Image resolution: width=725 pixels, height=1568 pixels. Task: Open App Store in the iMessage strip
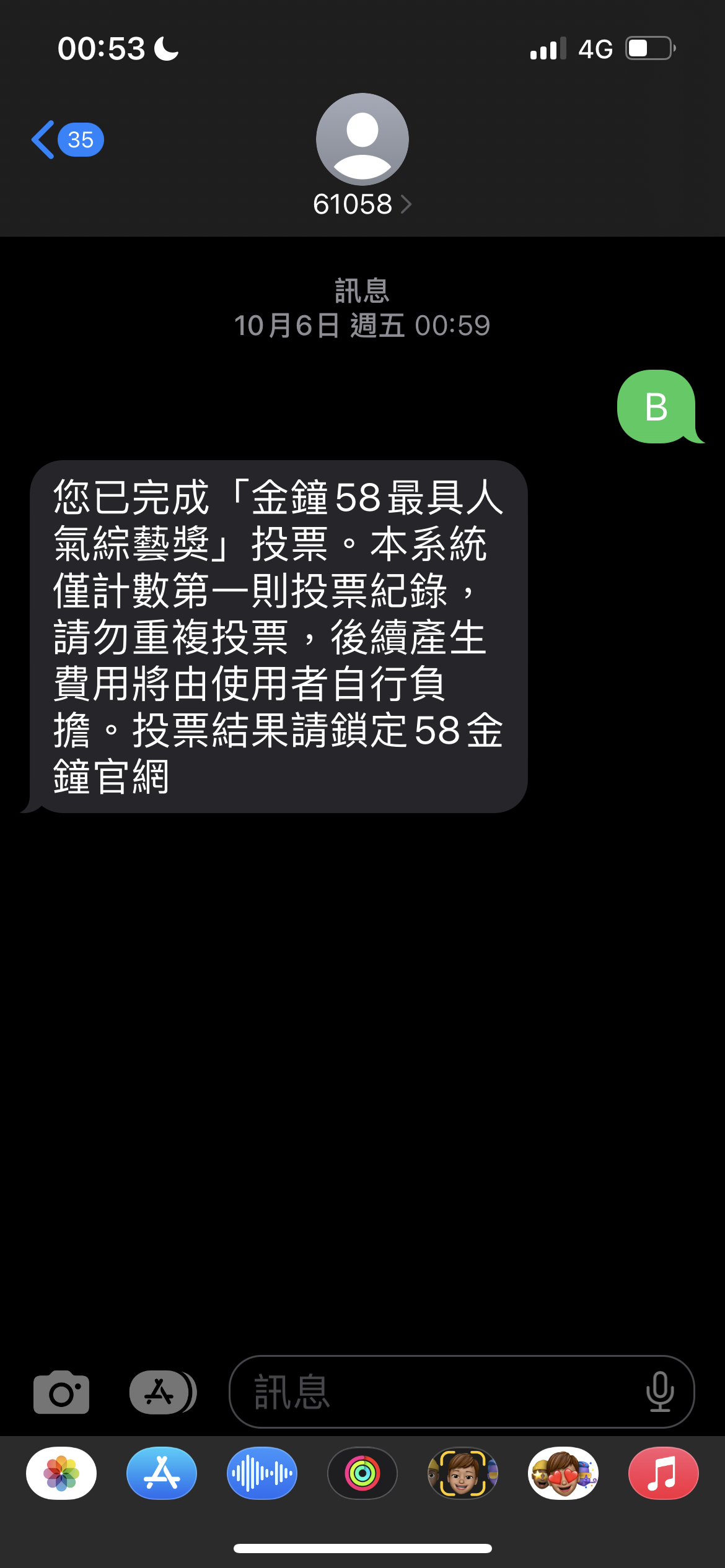(x=162, y=1473)
